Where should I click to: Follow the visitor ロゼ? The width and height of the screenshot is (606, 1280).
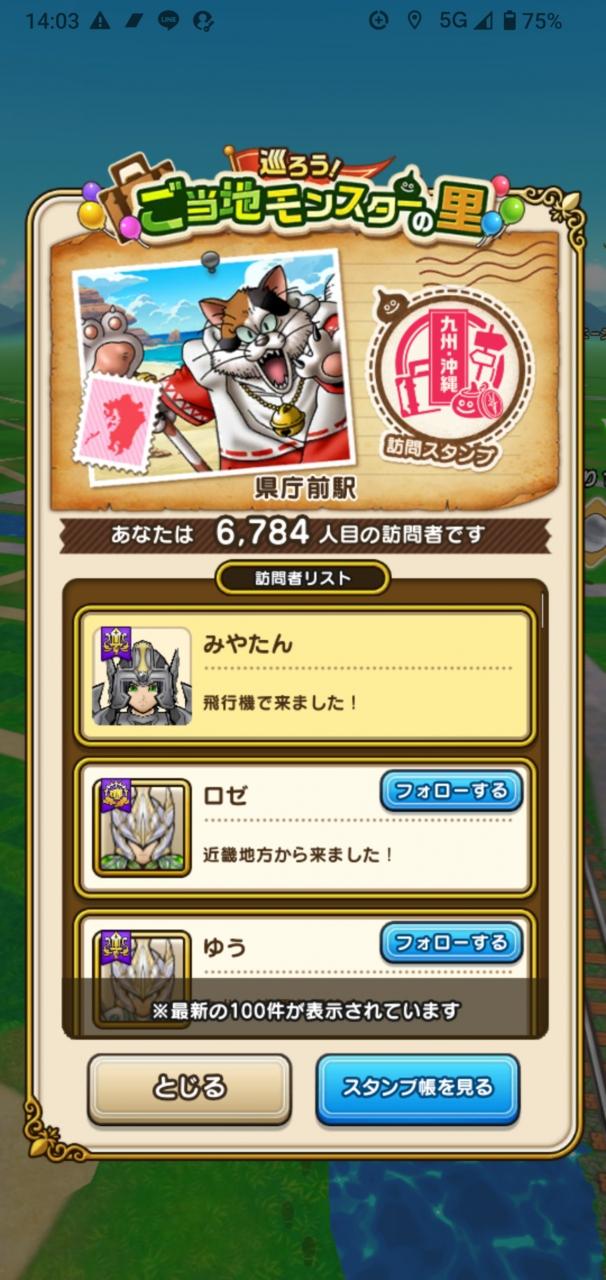click(x=451, y=791)
